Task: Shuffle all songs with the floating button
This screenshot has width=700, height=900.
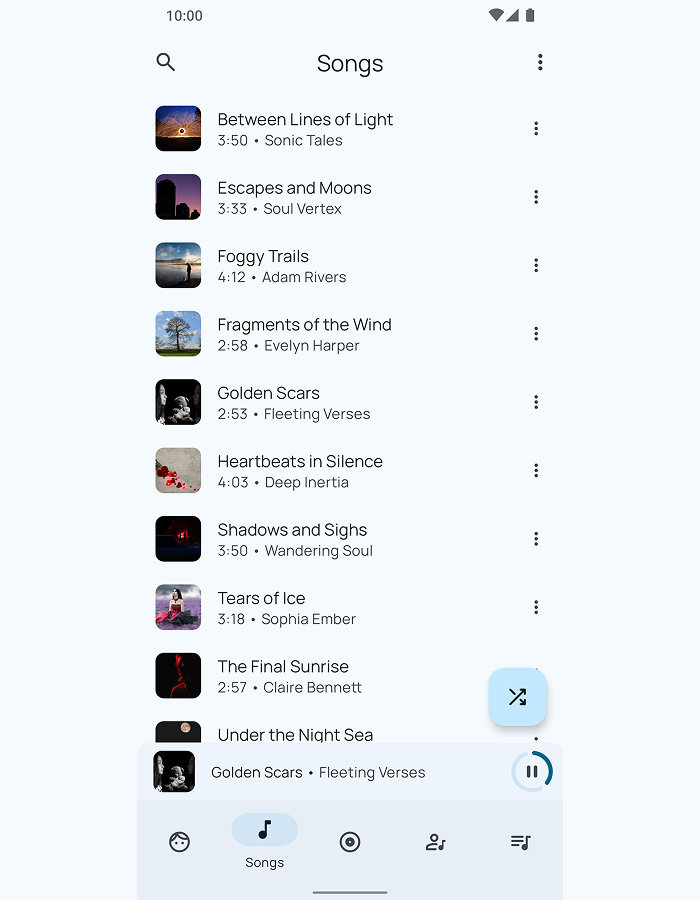Action: tap(517, 697)
